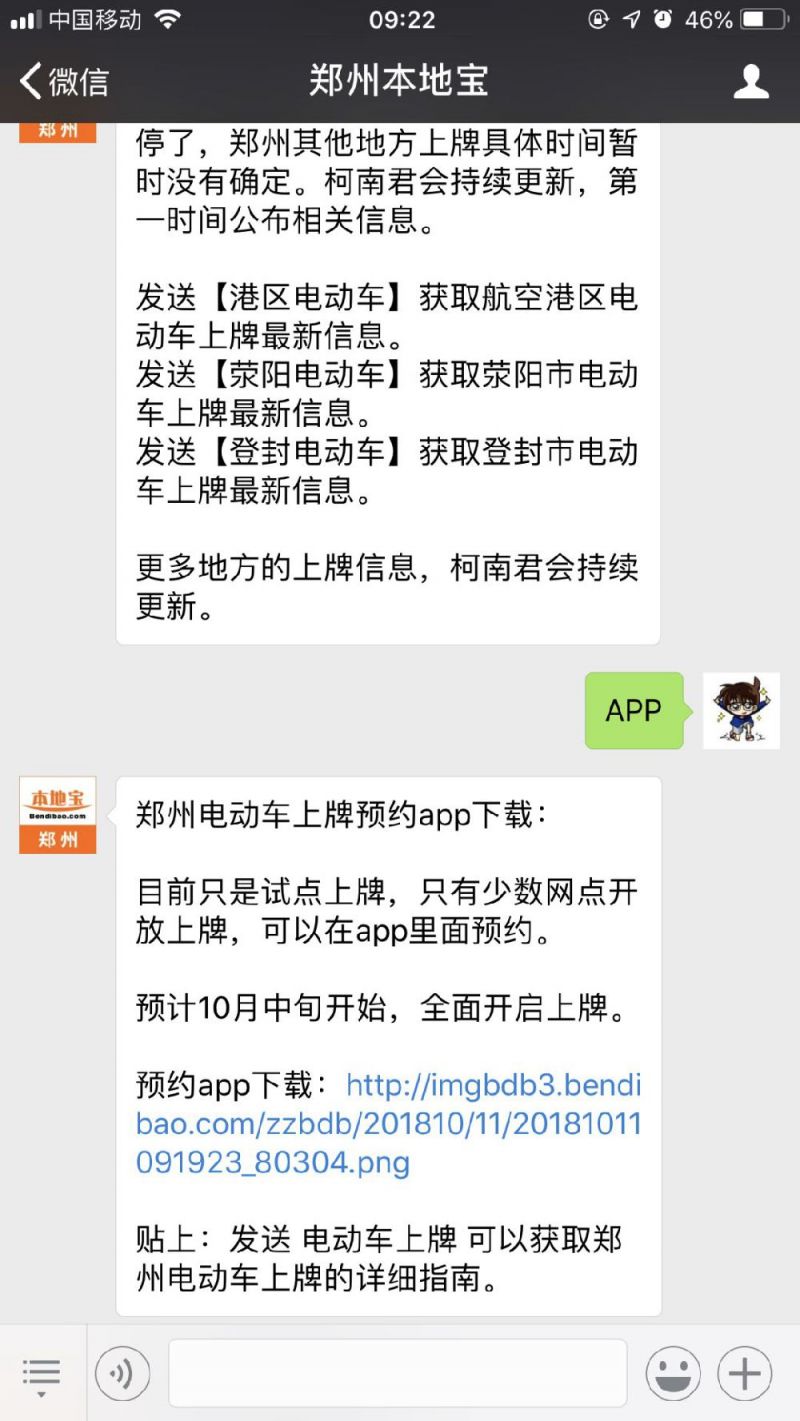This screenshot has height=1421, width=800.
Task: Switch to the official account menu
Action: [x=41, y=1375]
